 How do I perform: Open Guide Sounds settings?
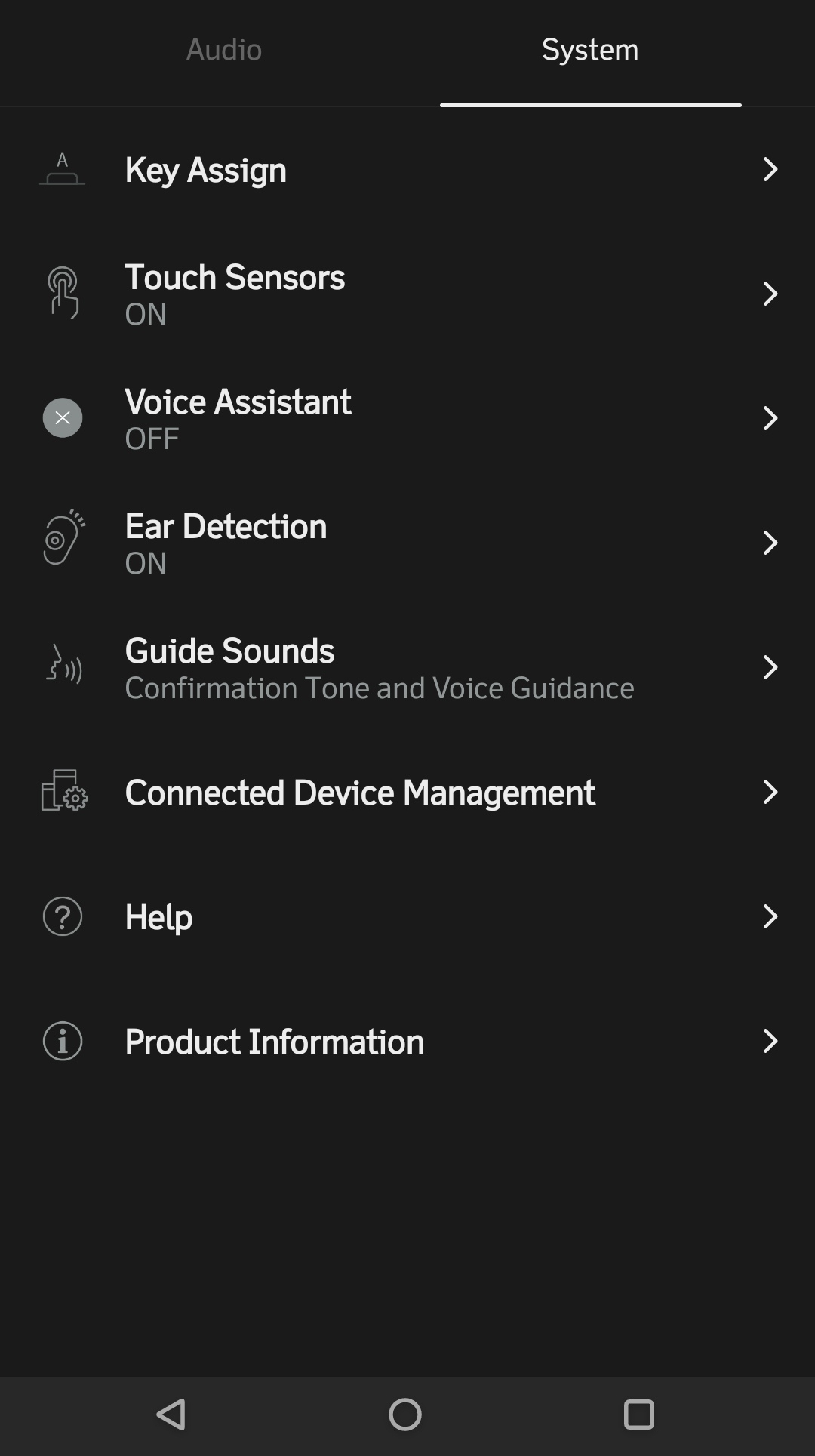407,667
